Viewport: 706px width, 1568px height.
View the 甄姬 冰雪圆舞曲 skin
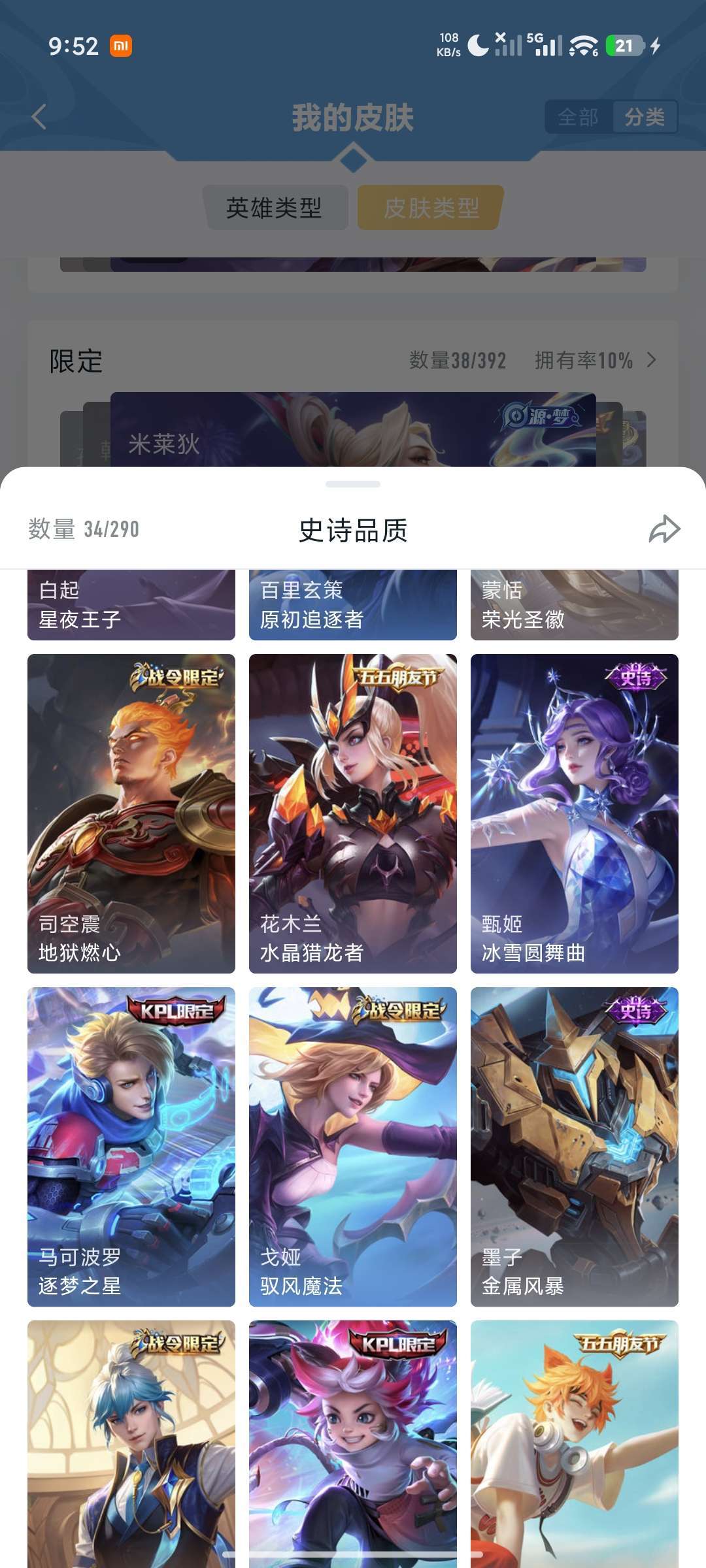click(x=575, y=813)
